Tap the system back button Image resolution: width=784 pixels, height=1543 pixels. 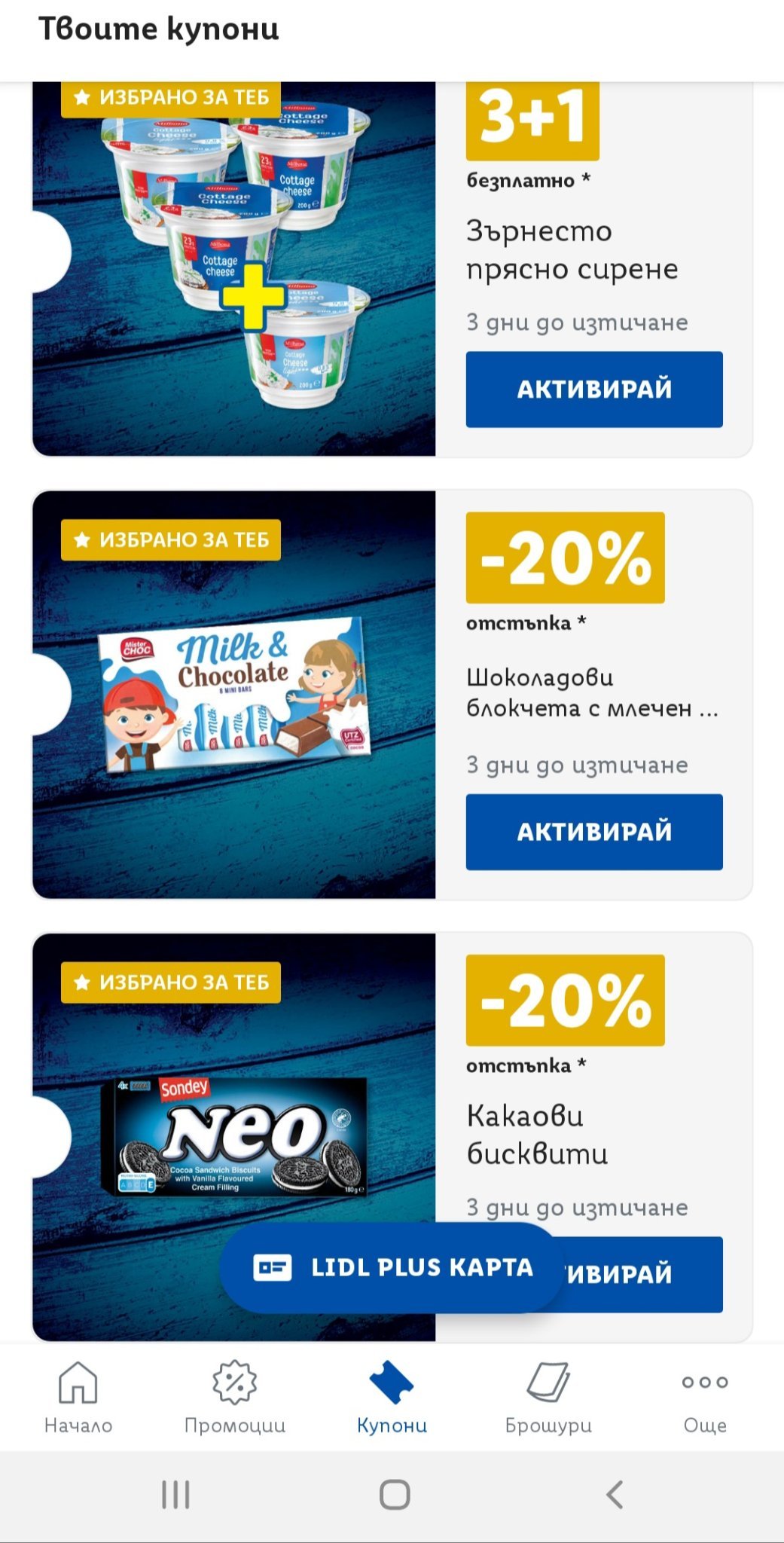pyautogui.click(x=615, y=1495)
